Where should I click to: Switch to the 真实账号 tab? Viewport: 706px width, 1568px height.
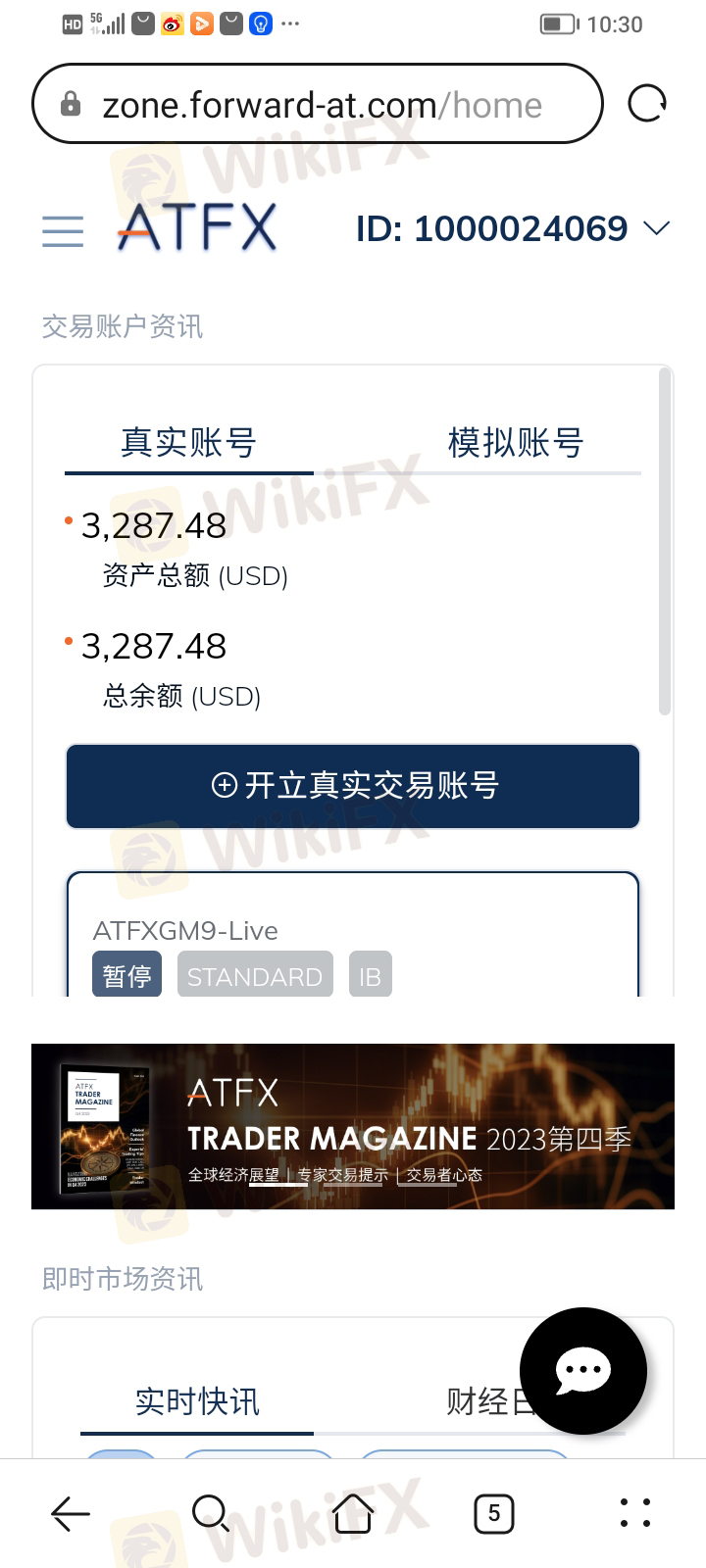[188, 443]
